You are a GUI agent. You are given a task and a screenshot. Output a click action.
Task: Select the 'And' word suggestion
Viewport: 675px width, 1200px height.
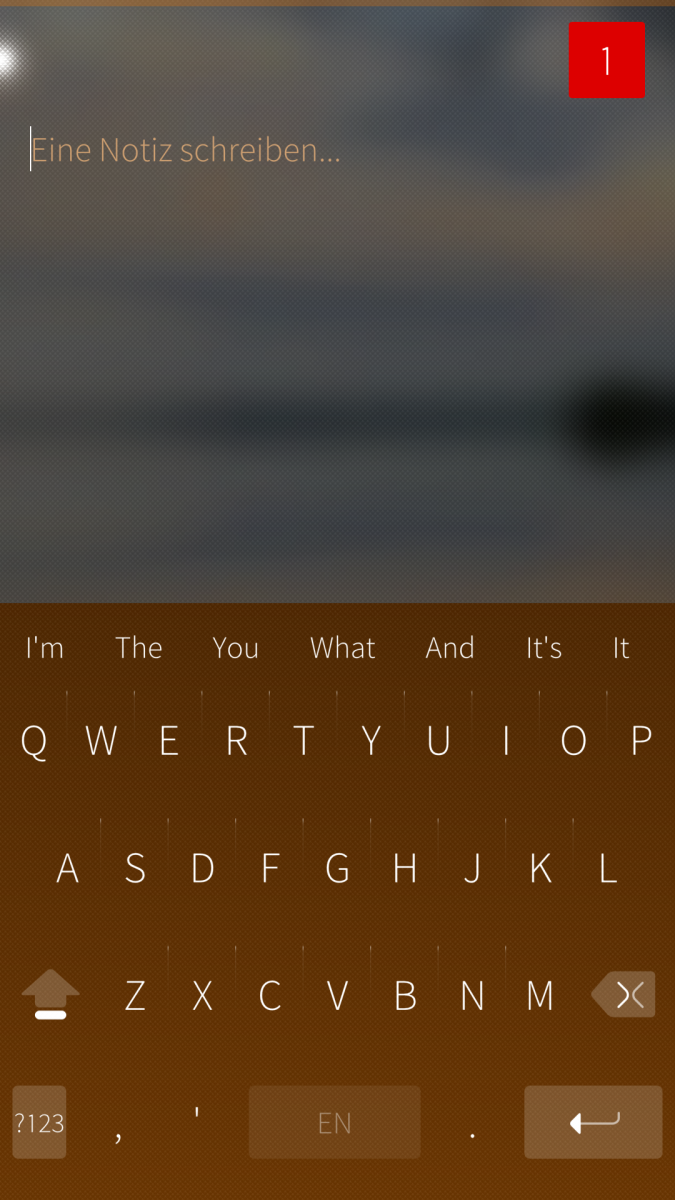[450, 648]
